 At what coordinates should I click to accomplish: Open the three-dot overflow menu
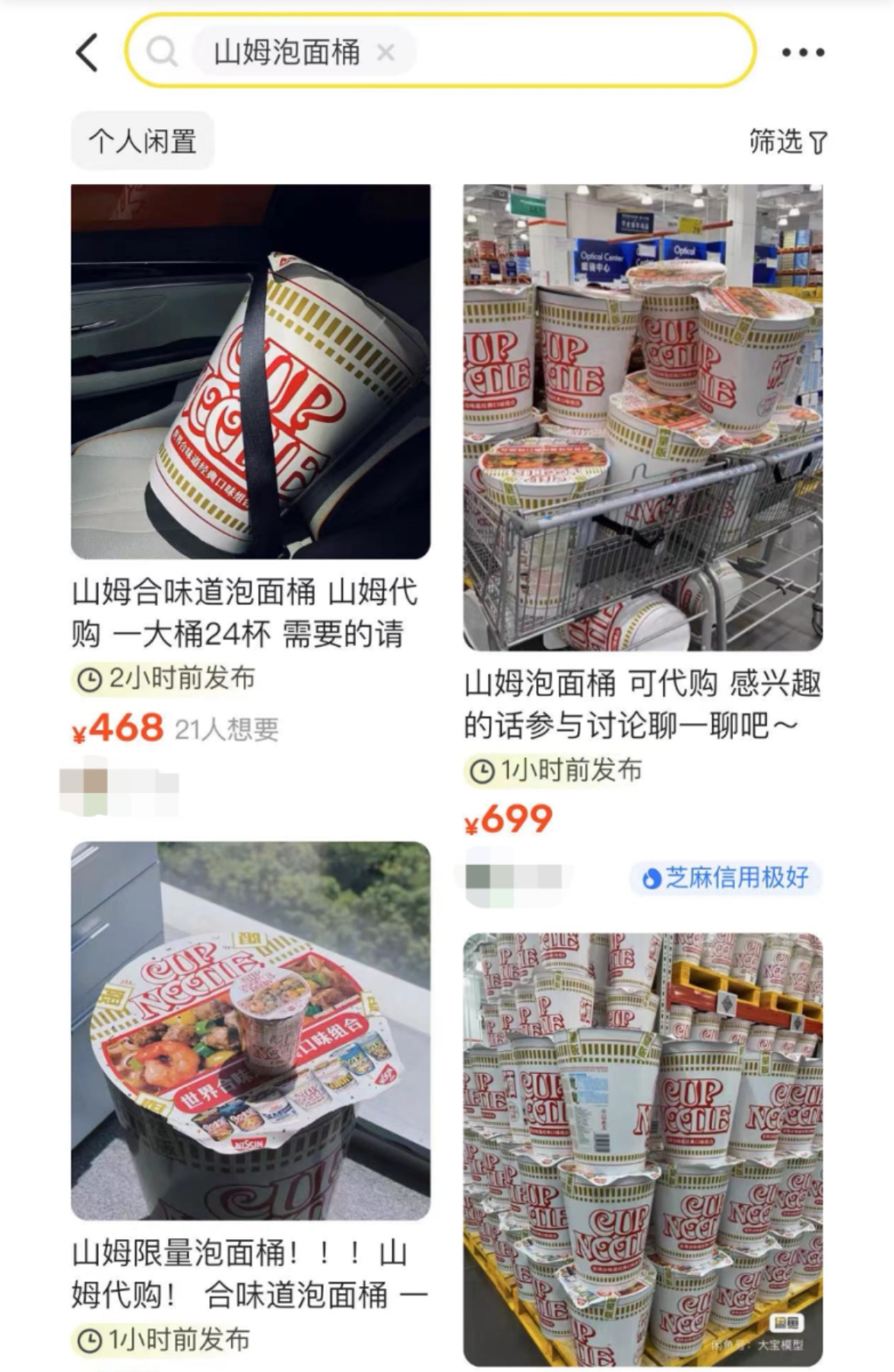click(x=803, y=52)
